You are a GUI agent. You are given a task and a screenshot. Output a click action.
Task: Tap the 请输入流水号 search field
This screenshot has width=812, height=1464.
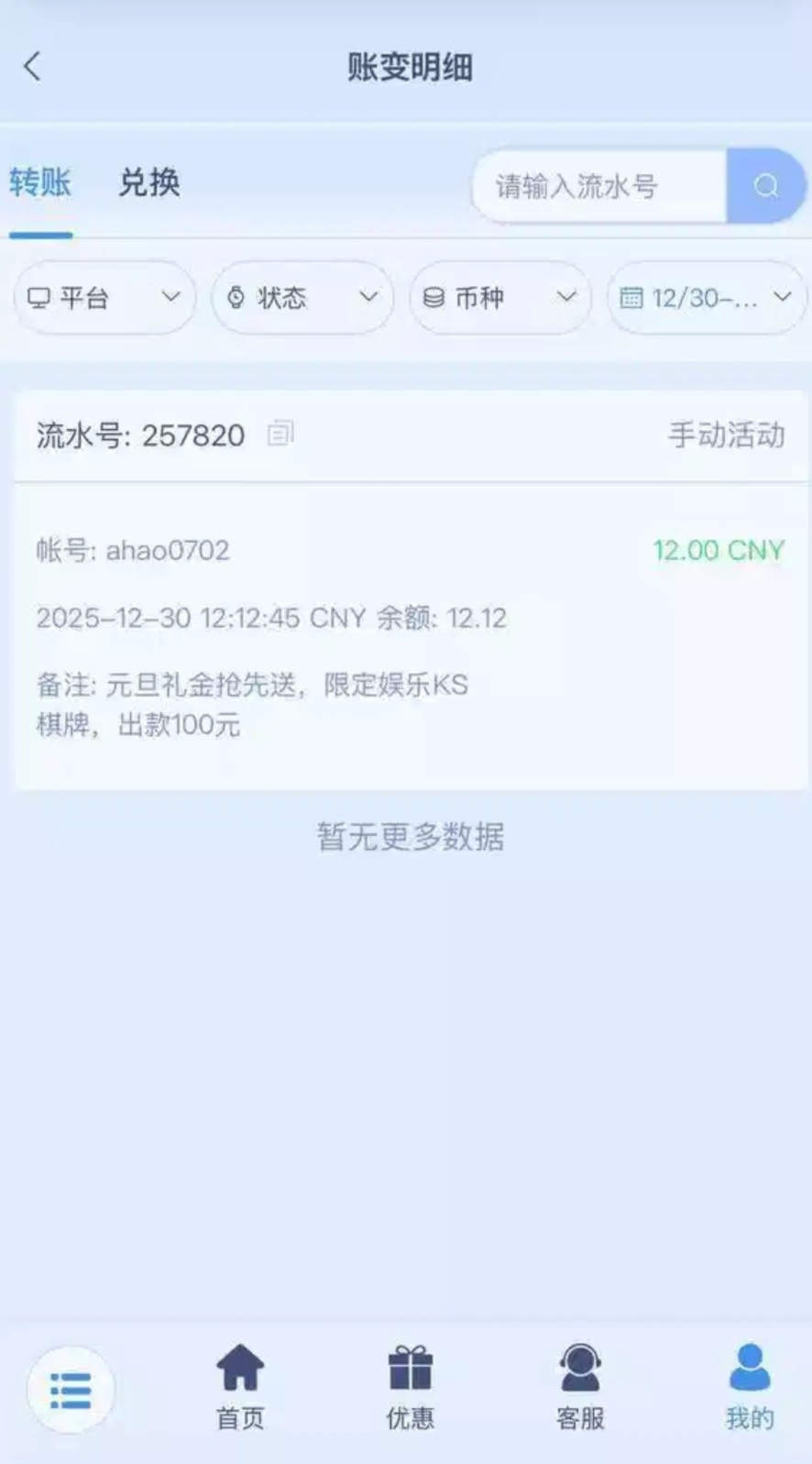(600, 187)
